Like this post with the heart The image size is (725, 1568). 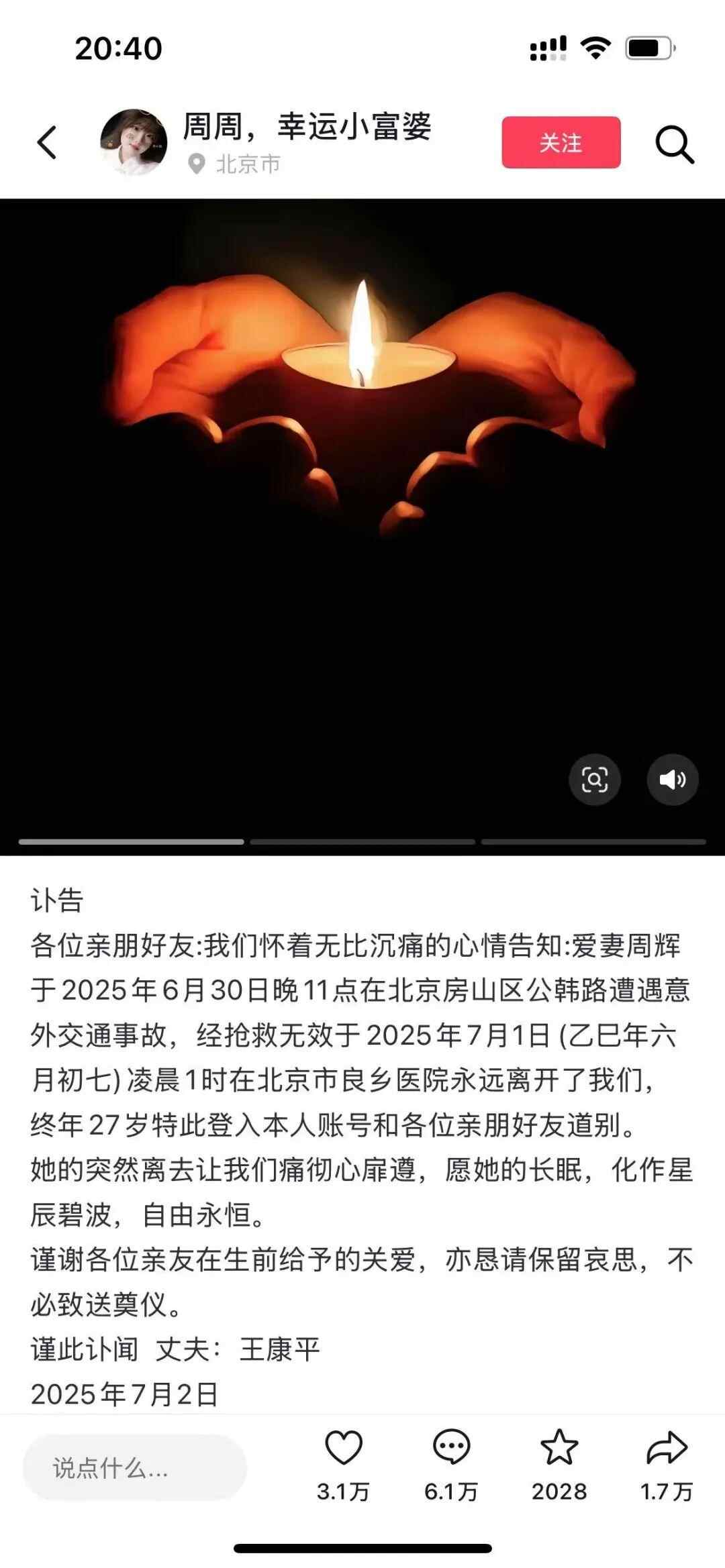[343, 1449]
